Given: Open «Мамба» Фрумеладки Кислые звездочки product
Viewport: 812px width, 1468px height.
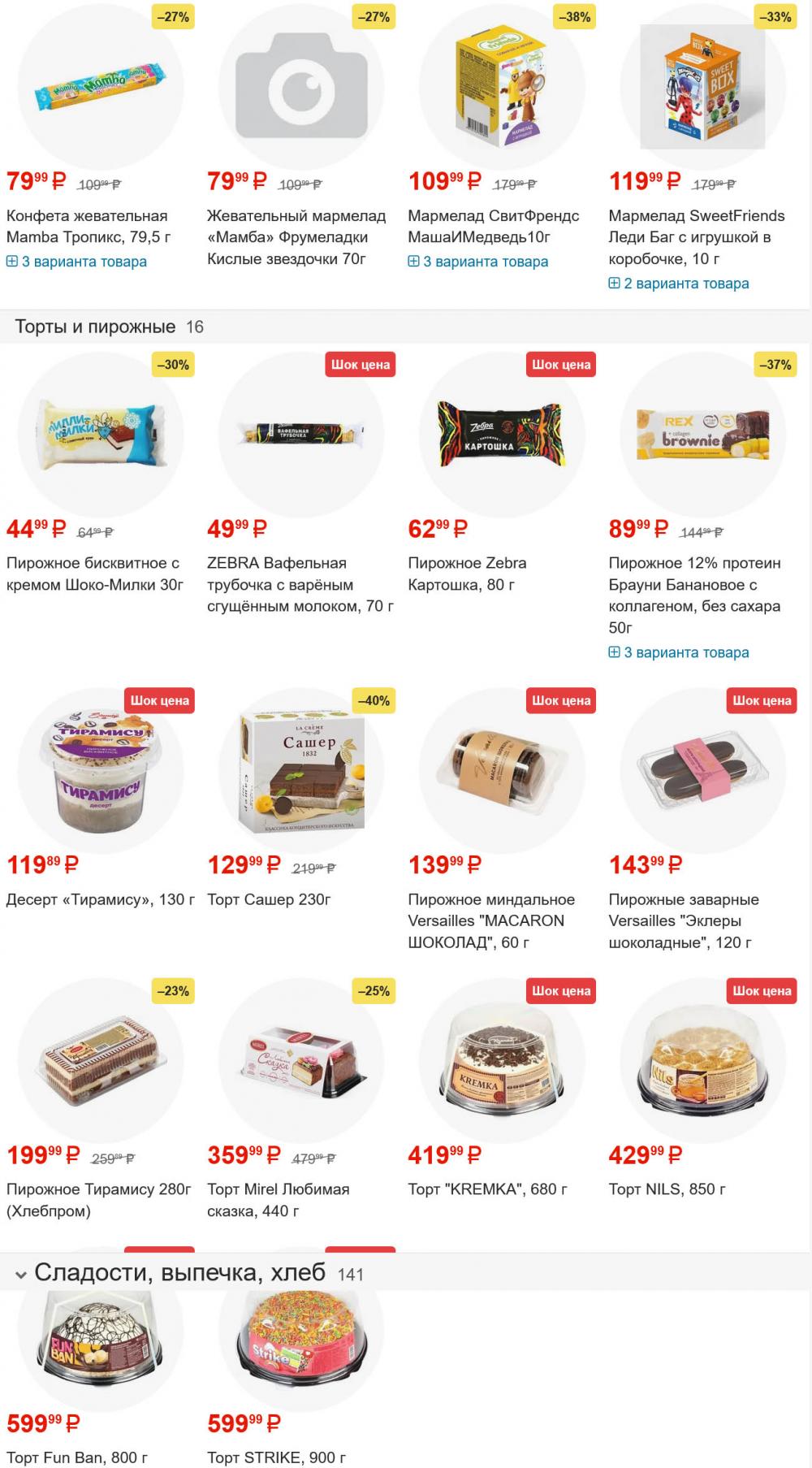Looking at the screenshot, I should (x=296, y=237).
